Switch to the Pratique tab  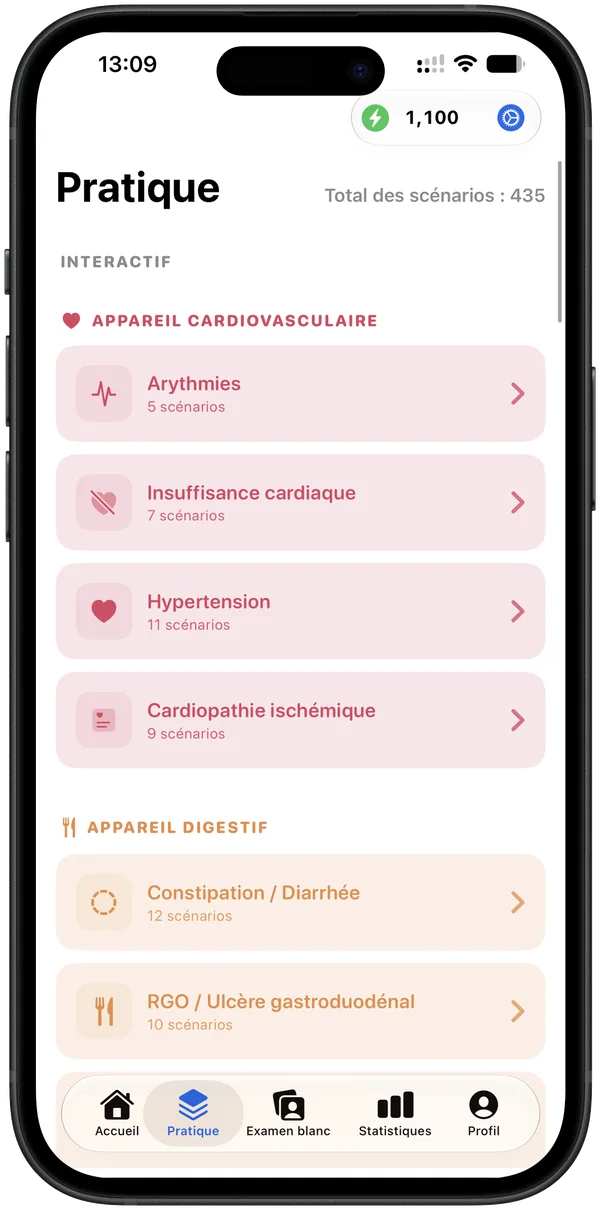coord(193,1114)
